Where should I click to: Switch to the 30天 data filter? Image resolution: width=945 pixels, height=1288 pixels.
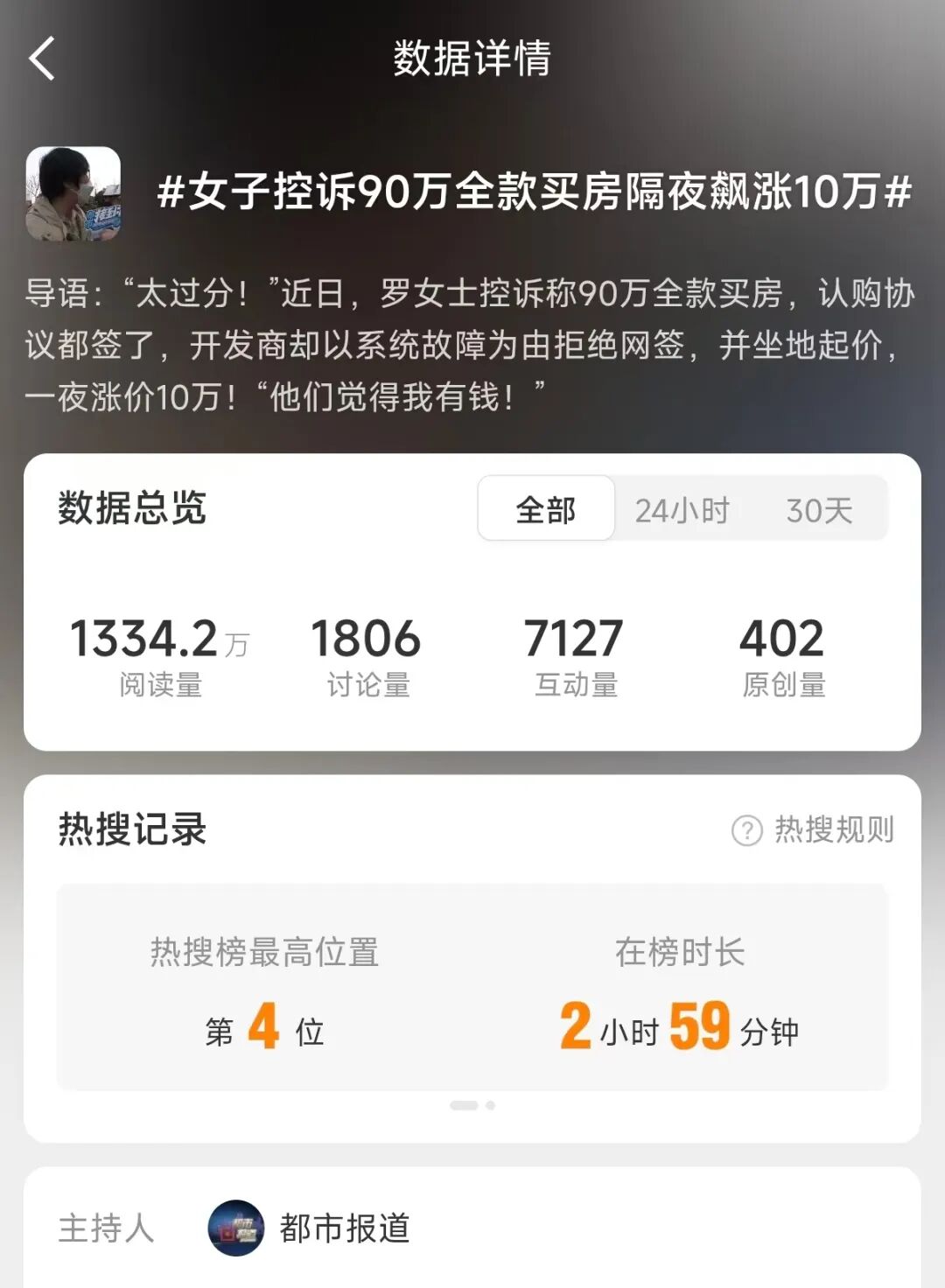(819, 510)
